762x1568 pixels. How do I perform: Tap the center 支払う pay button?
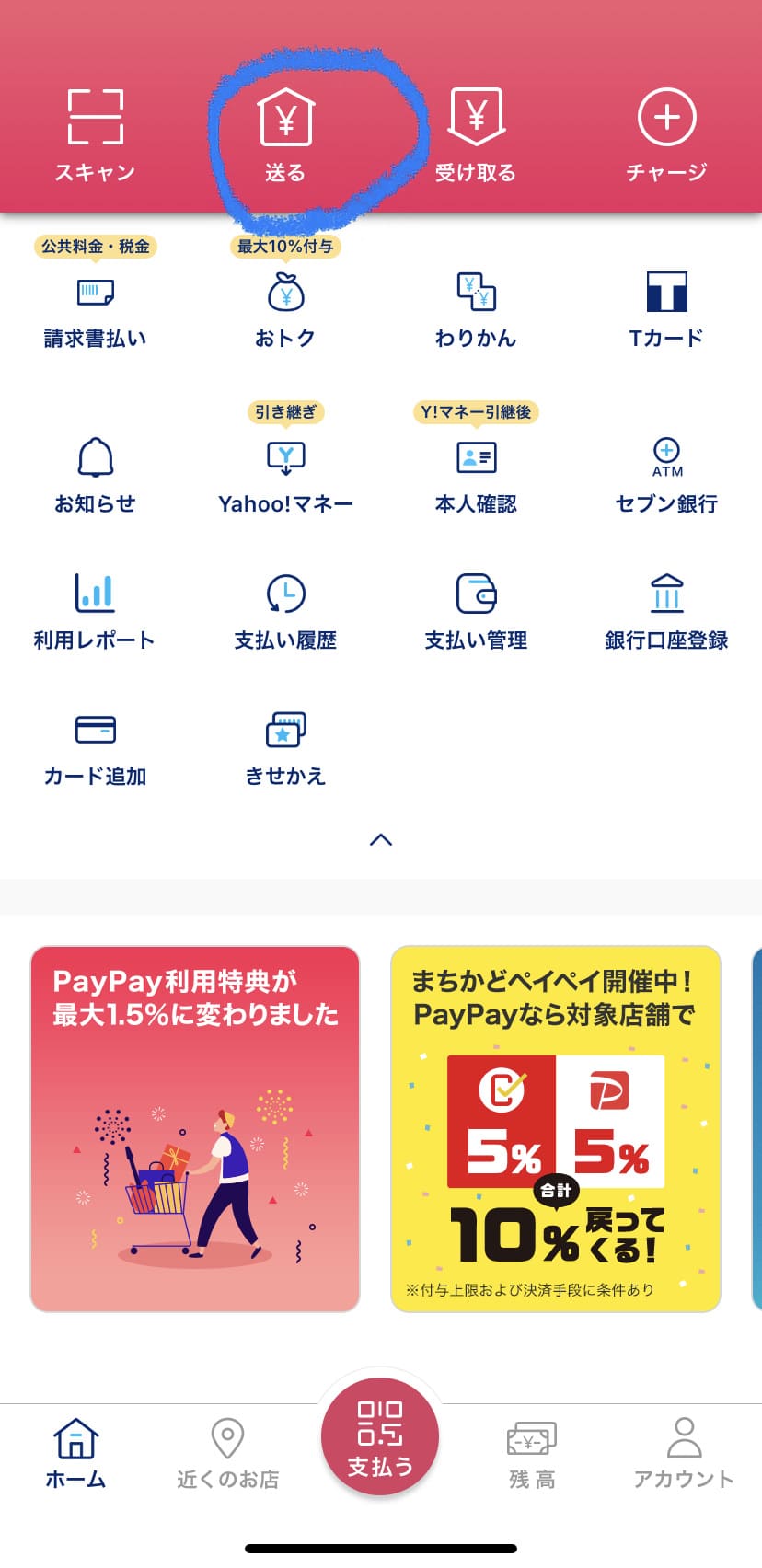(x=380, y=1436)
